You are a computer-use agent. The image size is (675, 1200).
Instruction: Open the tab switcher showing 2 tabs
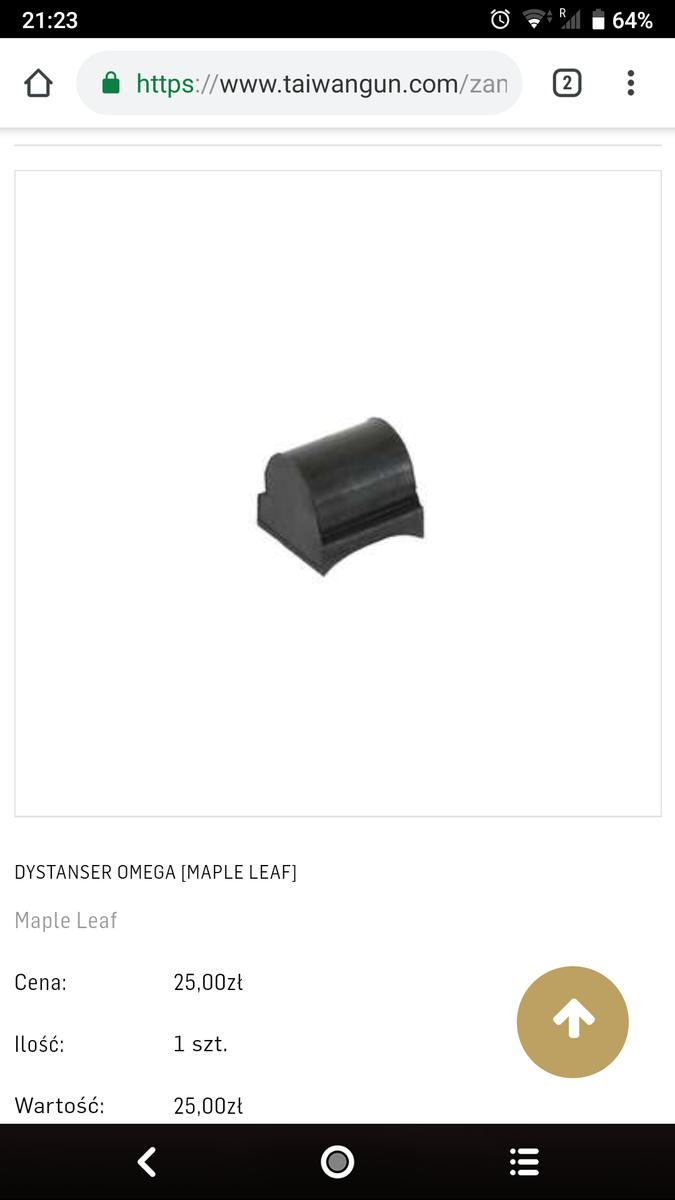567,83
